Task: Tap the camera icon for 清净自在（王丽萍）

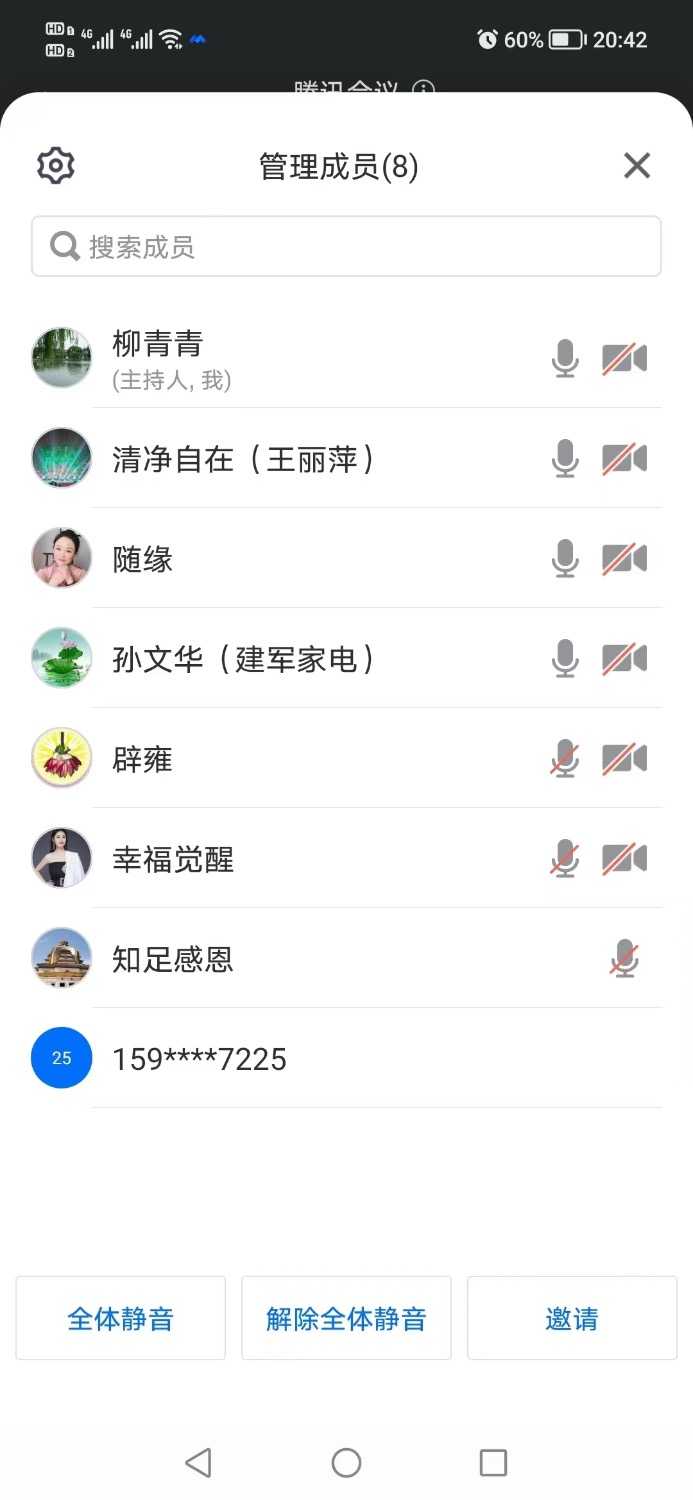Action: [x=625, y=459]
